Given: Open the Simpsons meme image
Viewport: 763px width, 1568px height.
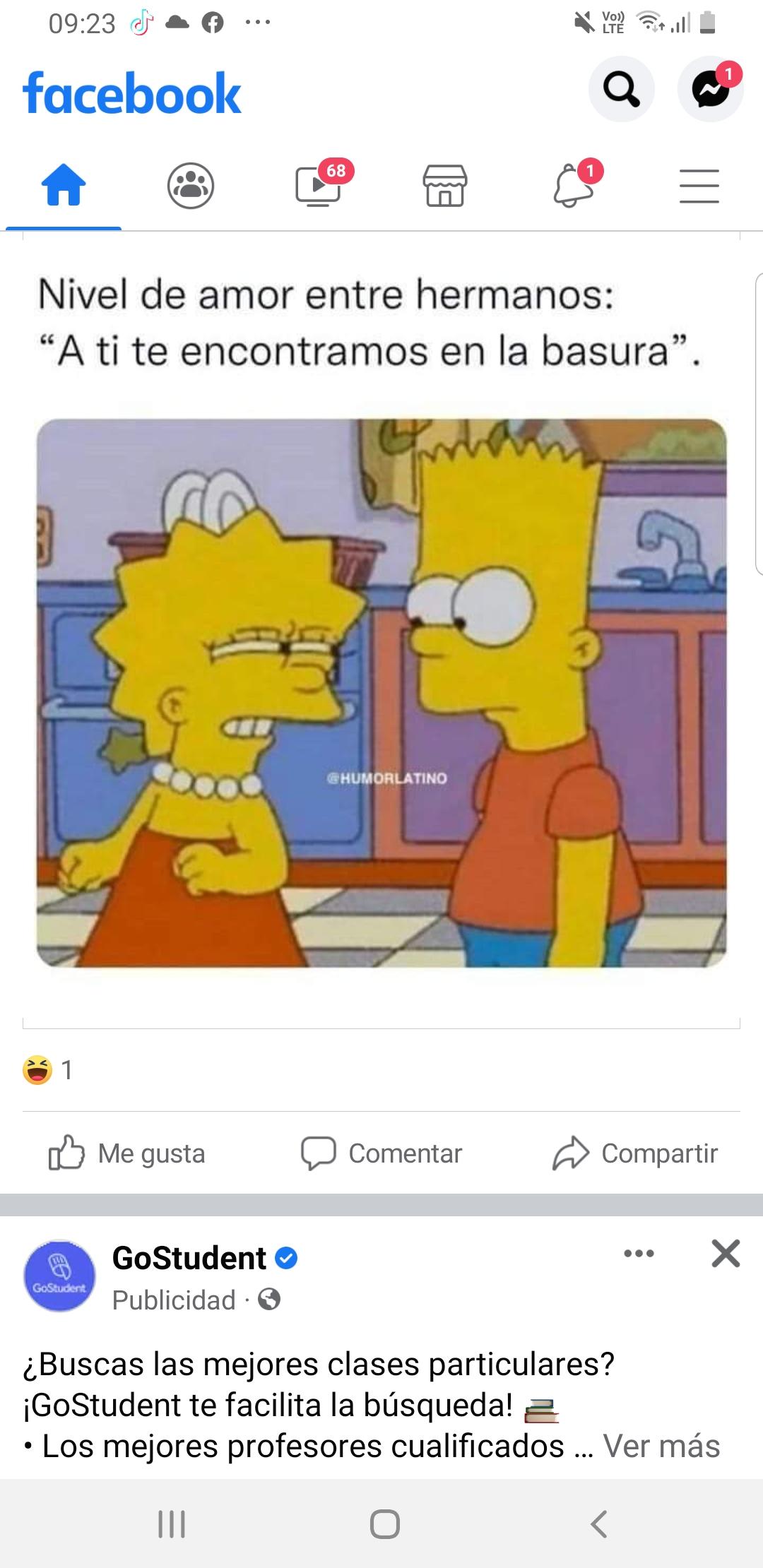Looking at the screenshot, I should tap(381, 693).
